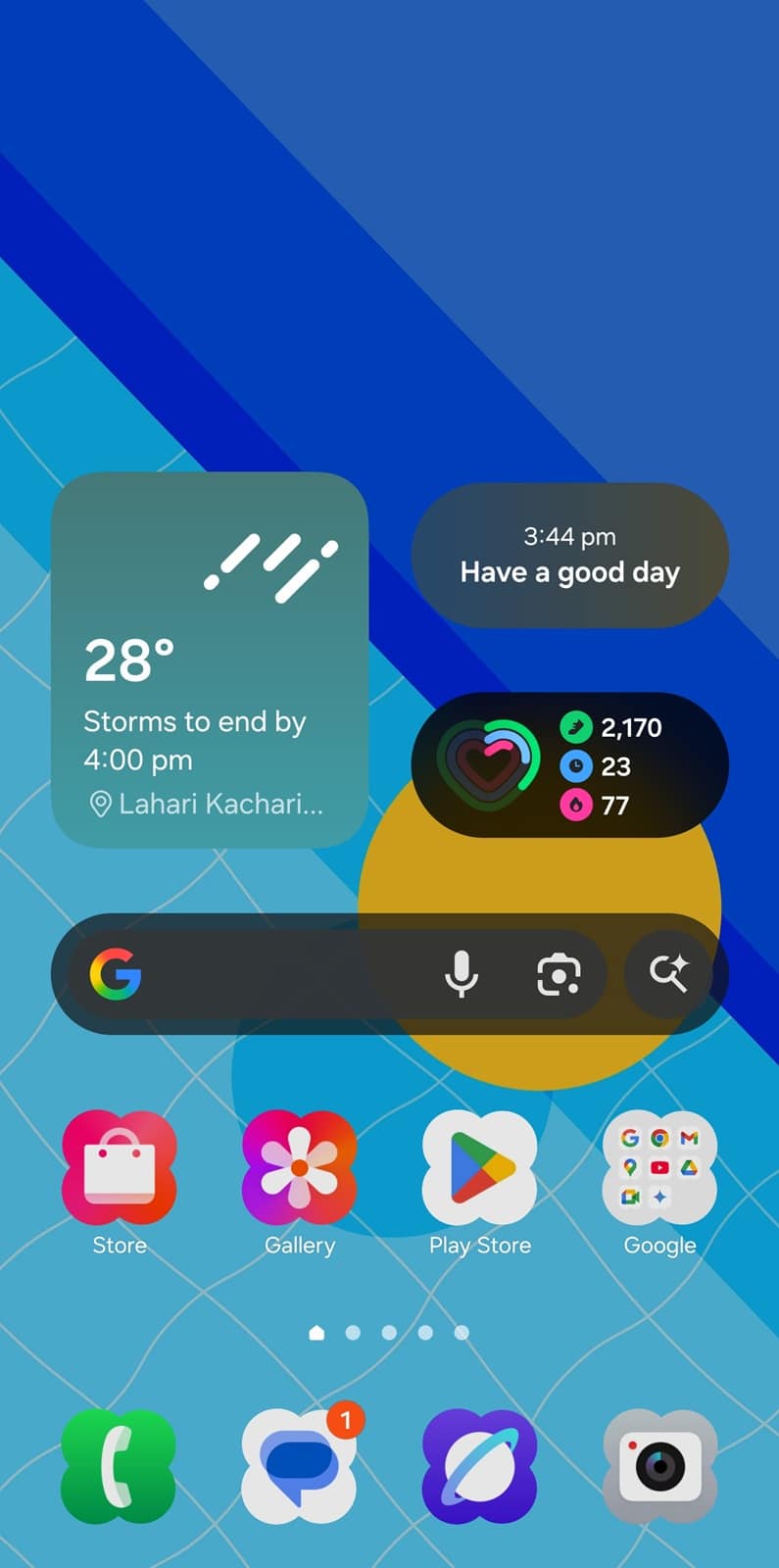Screen dimensions: 779x1568
Task: Open the weather widget showing 28°
Action: pyautogui.click(x=210, y=660)
